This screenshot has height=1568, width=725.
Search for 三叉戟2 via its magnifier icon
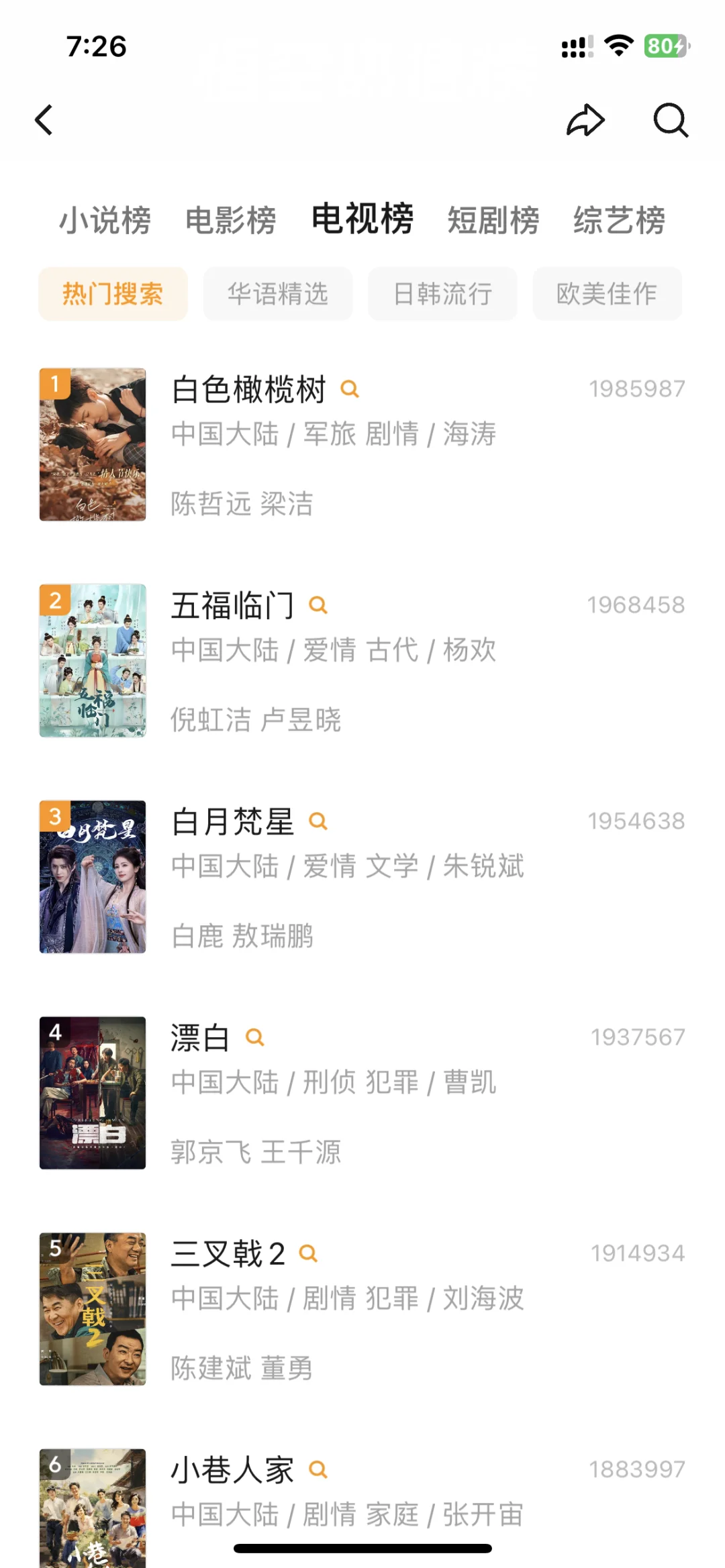[308, 1253]
